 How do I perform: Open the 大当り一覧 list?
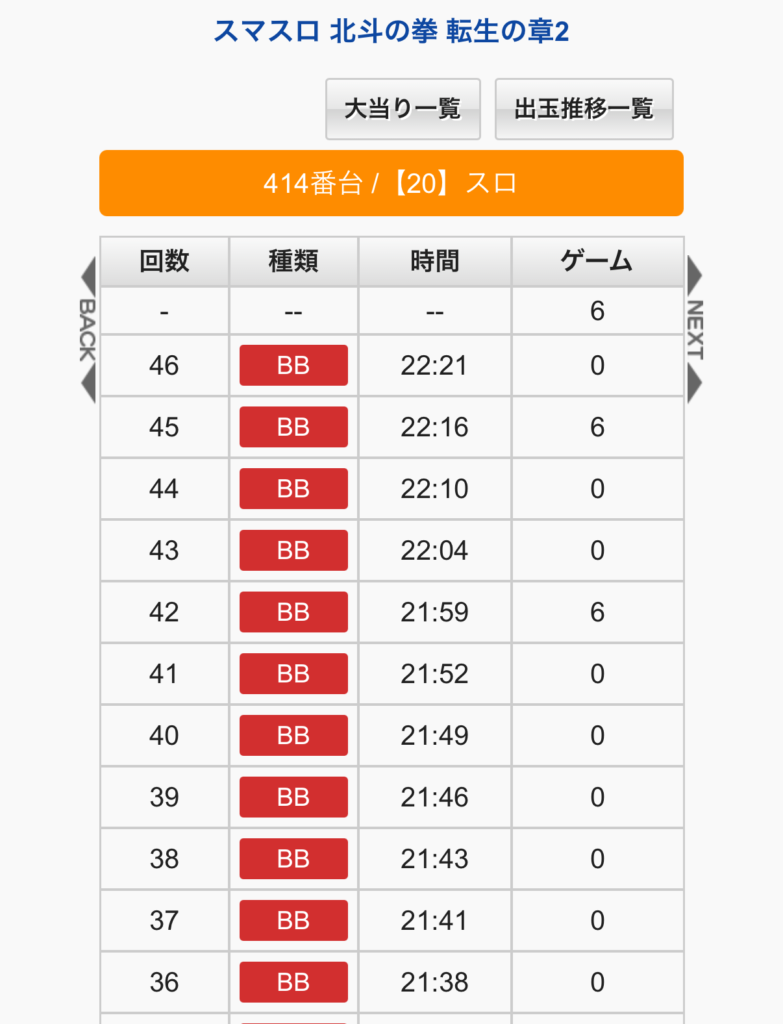click(403, 109)
